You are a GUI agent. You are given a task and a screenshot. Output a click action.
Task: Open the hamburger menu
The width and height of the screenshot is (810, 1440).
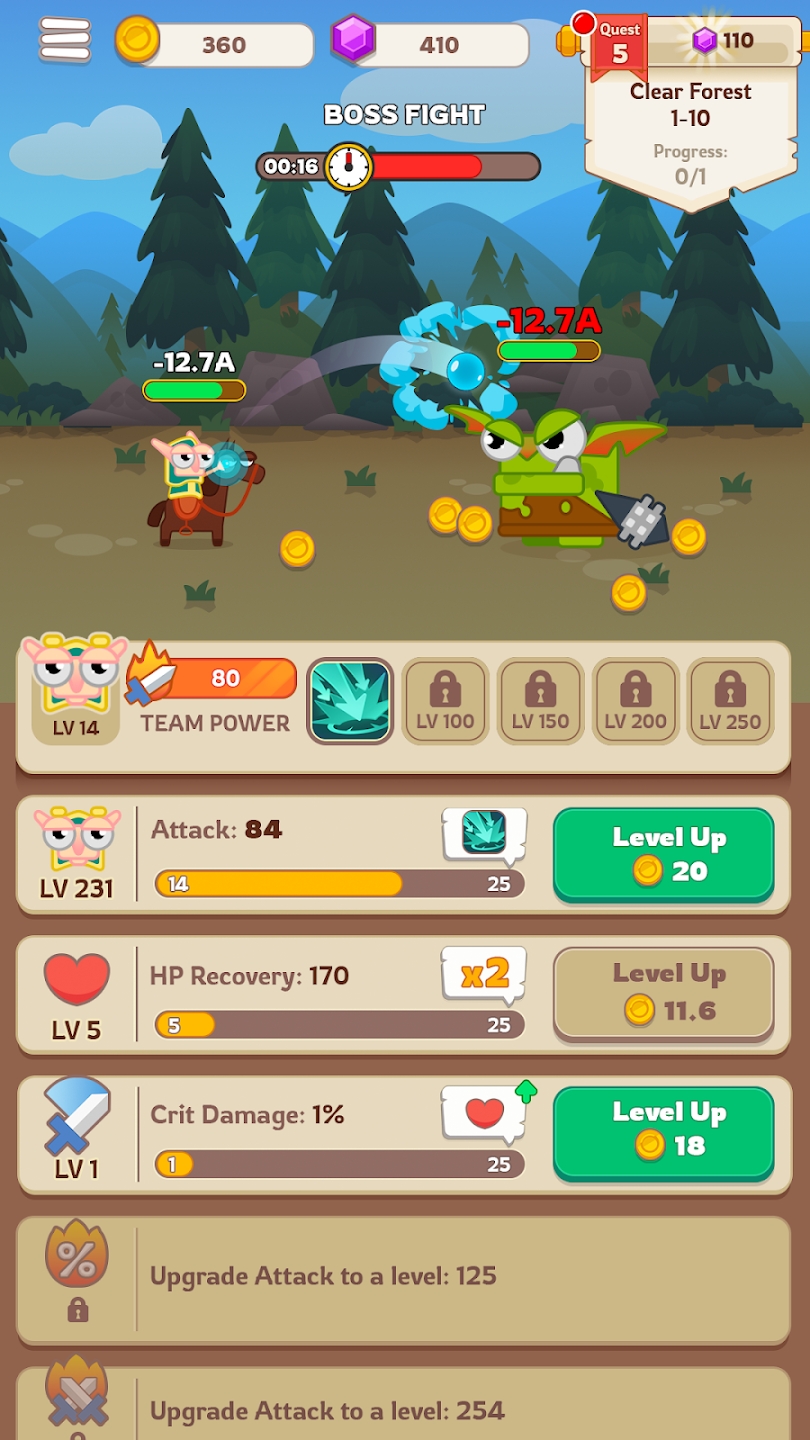[65, 40]
